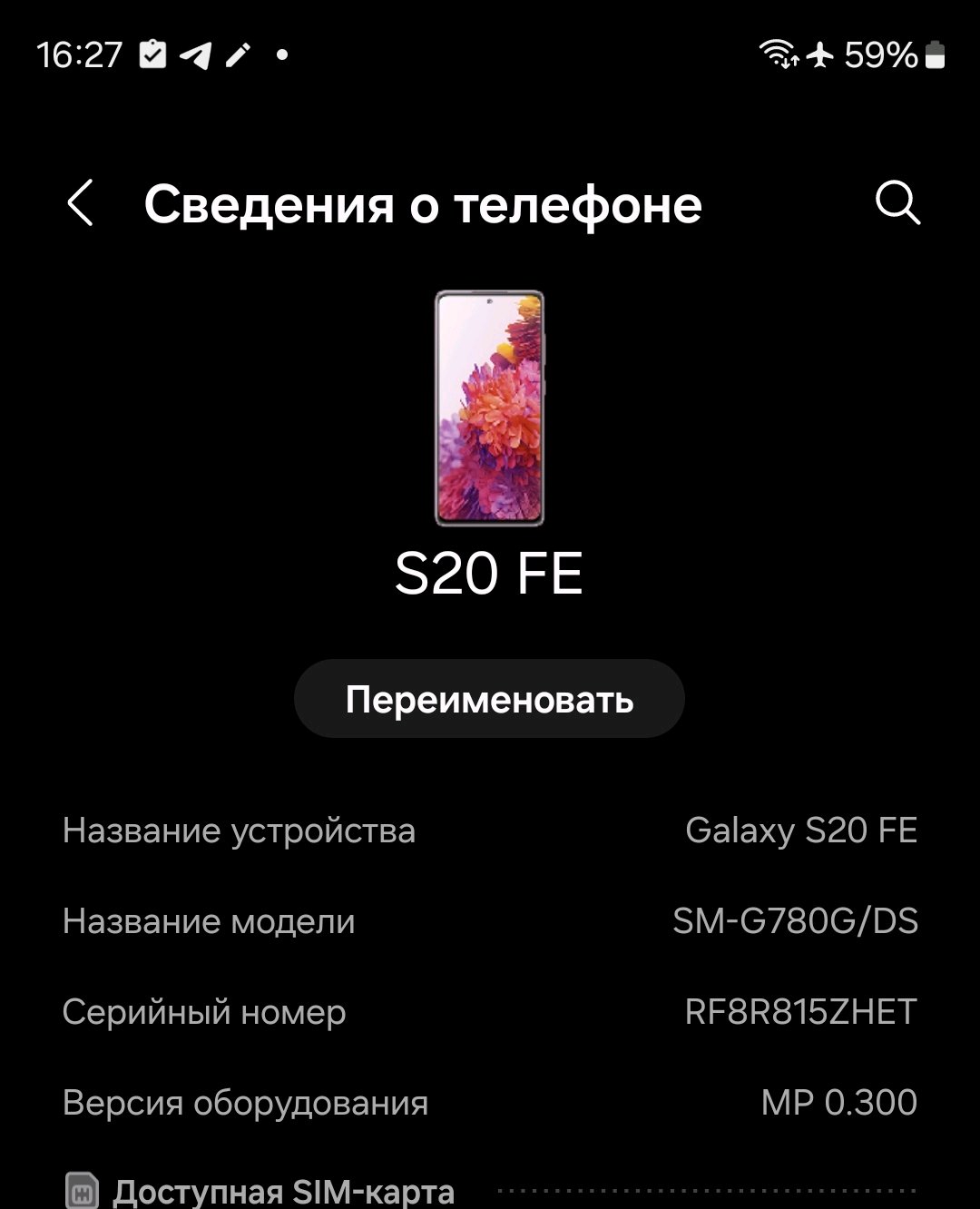Go back from Сведения о телефоне
Screen dimensions: 980x1209
coord(81,202)
